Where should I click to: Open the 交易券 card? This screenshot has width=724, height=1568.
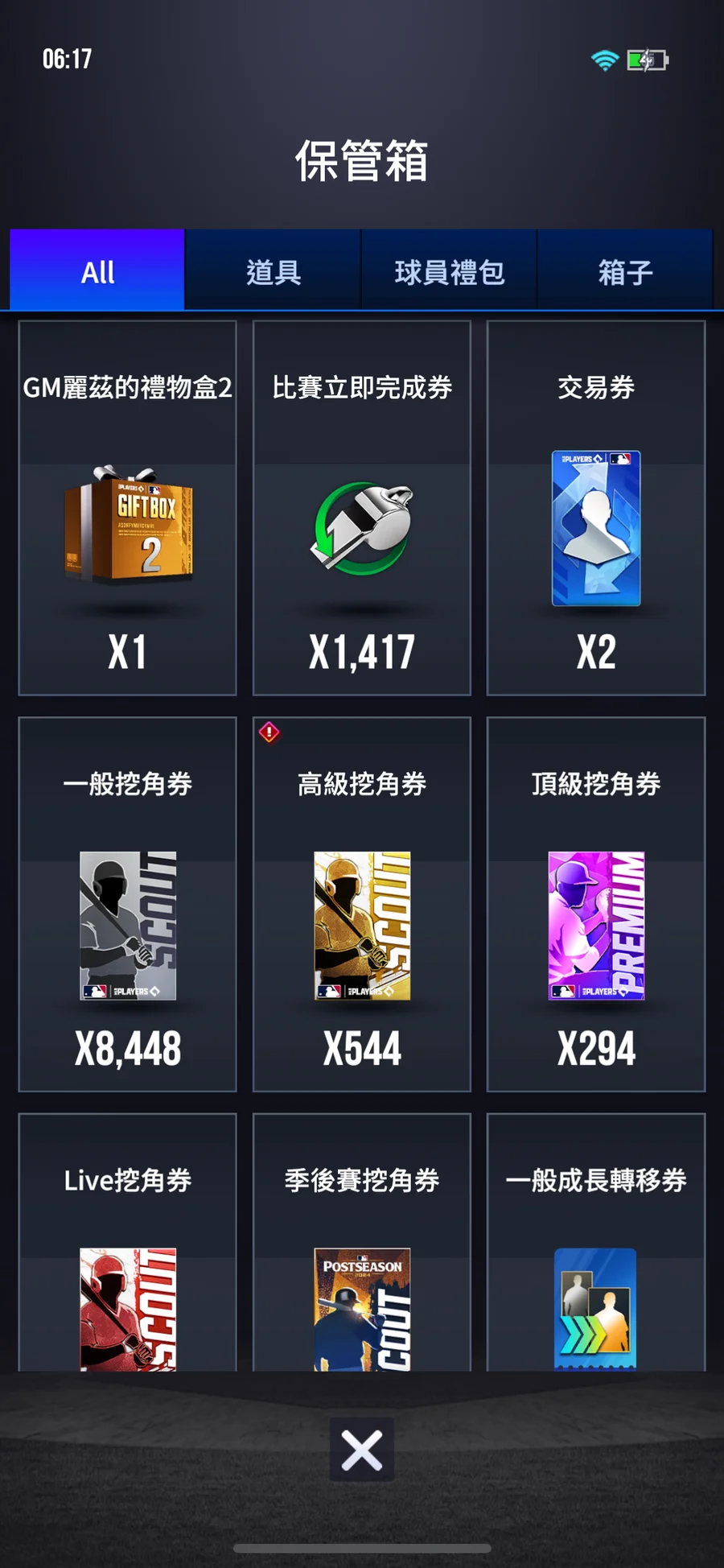tap(596, 508)
